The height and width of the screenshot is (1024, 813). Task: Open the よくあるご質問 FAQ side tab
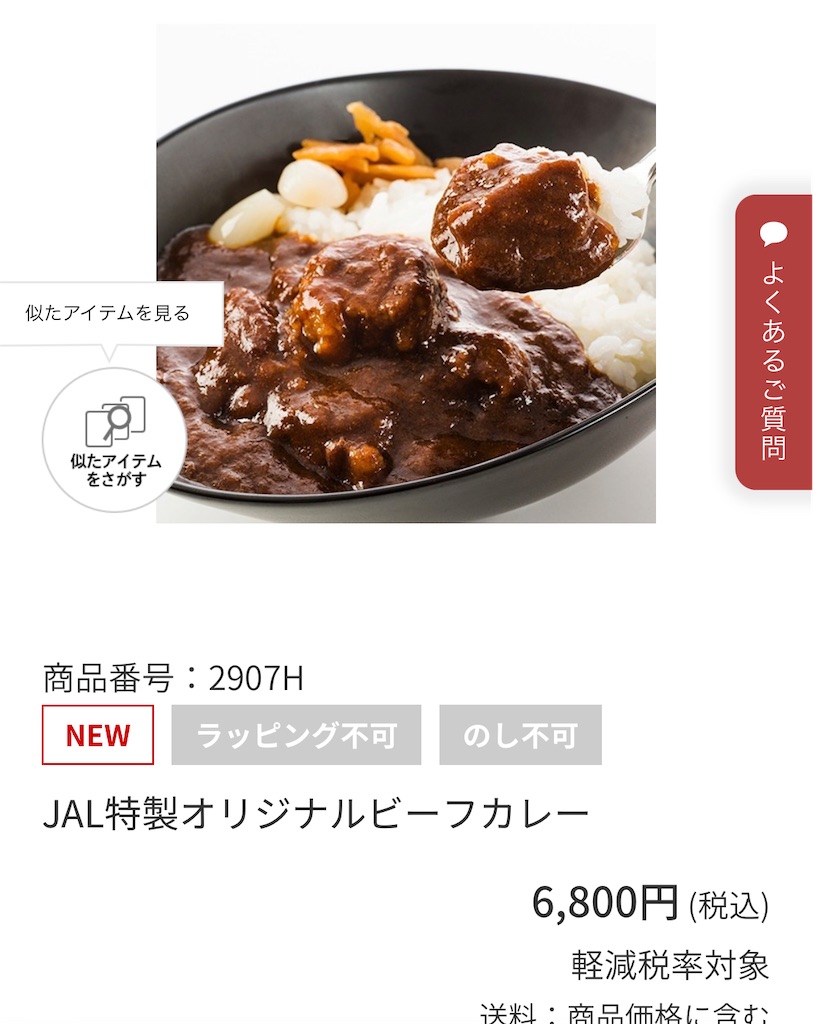(x=773, y=342)
